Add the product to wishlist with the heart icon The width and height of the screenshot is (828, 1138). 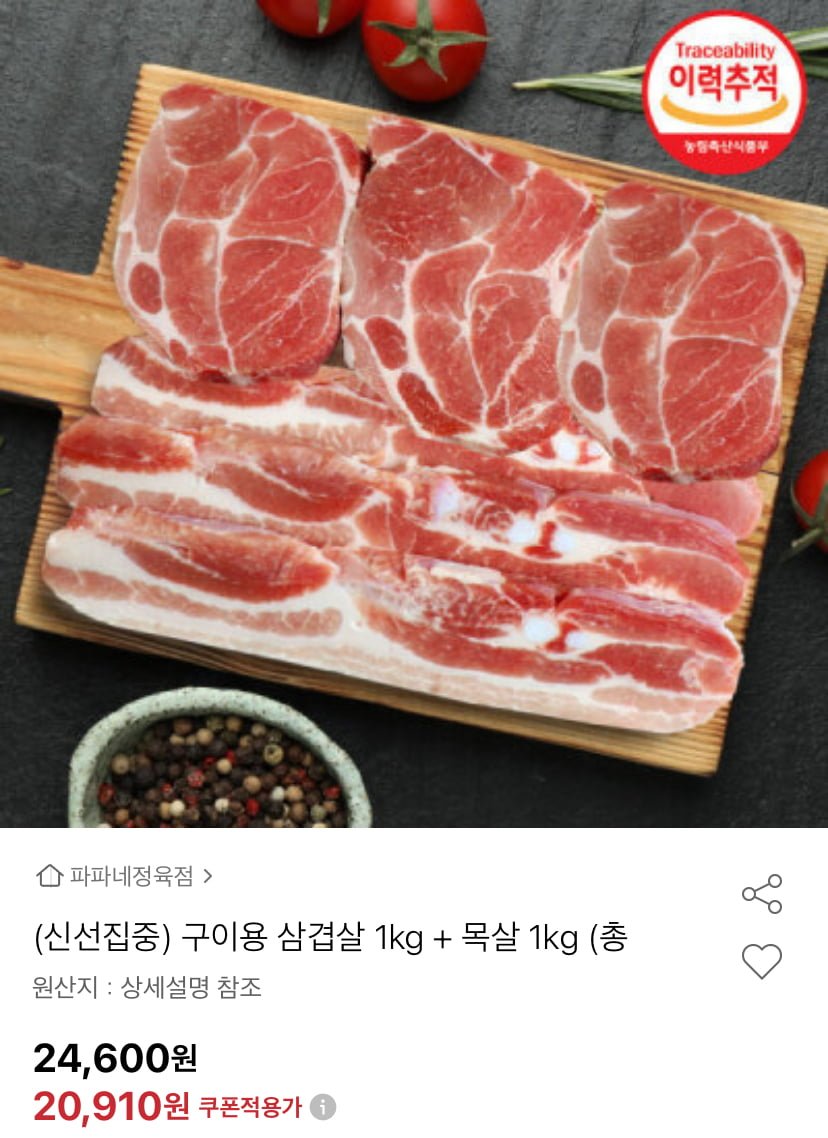coord(761,961)
